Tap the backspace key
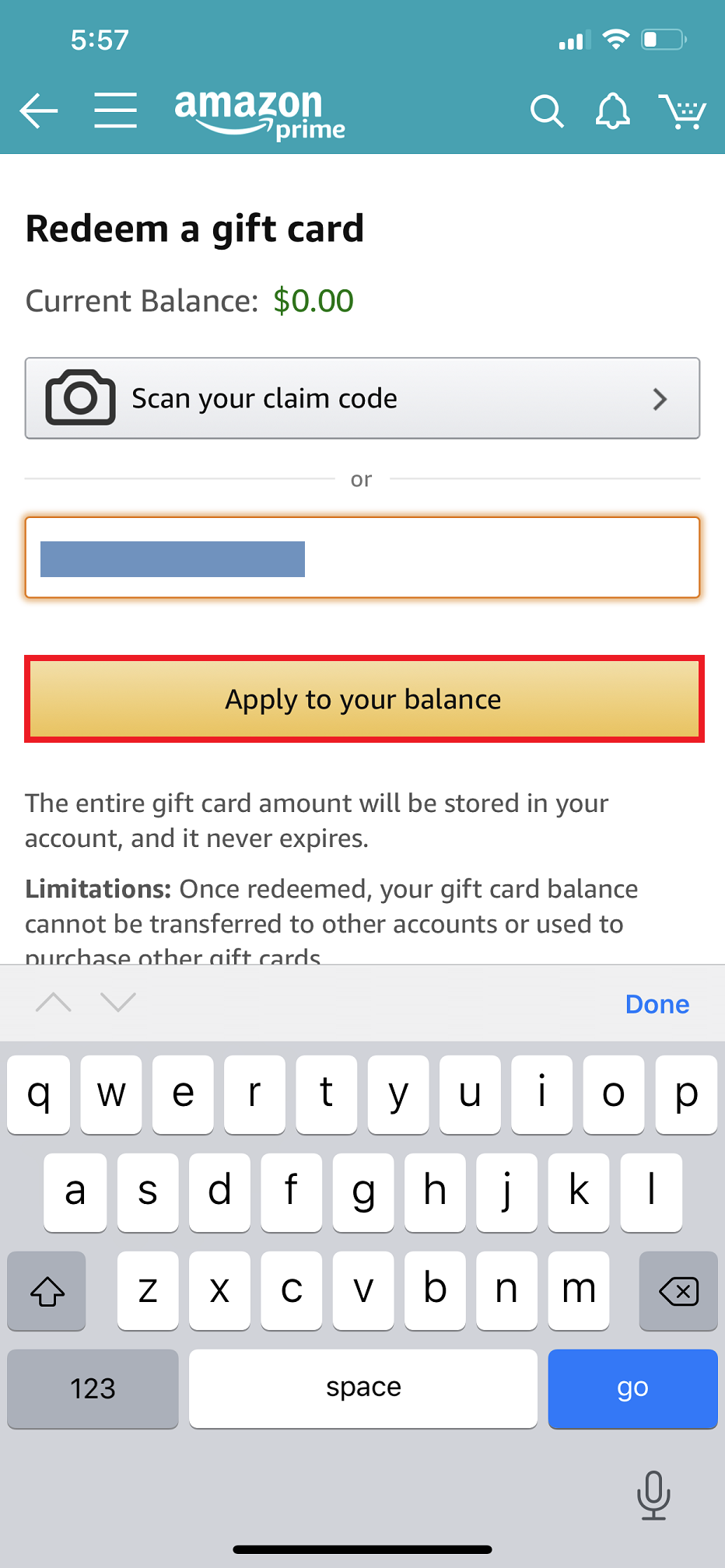 [x=678, y=1291]
